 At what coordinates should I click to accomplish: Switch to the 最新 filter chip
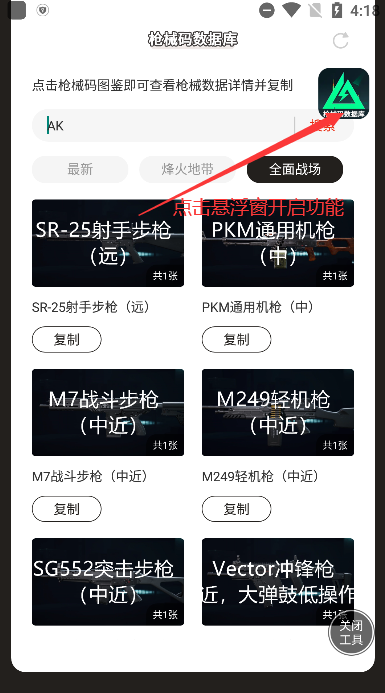[x=80, y=169]
